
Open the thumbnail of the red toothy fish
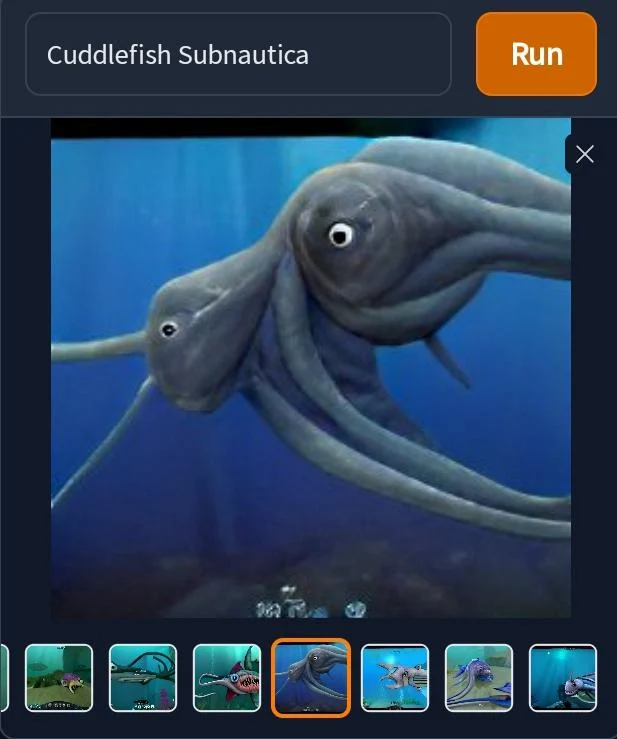pos(227,678)
